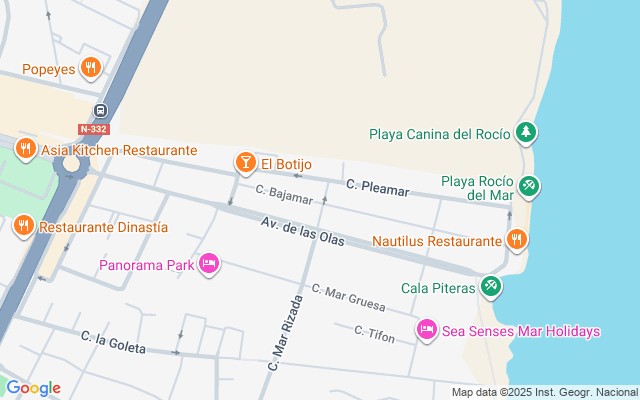Viewport: 640px width, 400px height.
Task: Tap the bus stop icon near N-332
Action: coord(100,110)
